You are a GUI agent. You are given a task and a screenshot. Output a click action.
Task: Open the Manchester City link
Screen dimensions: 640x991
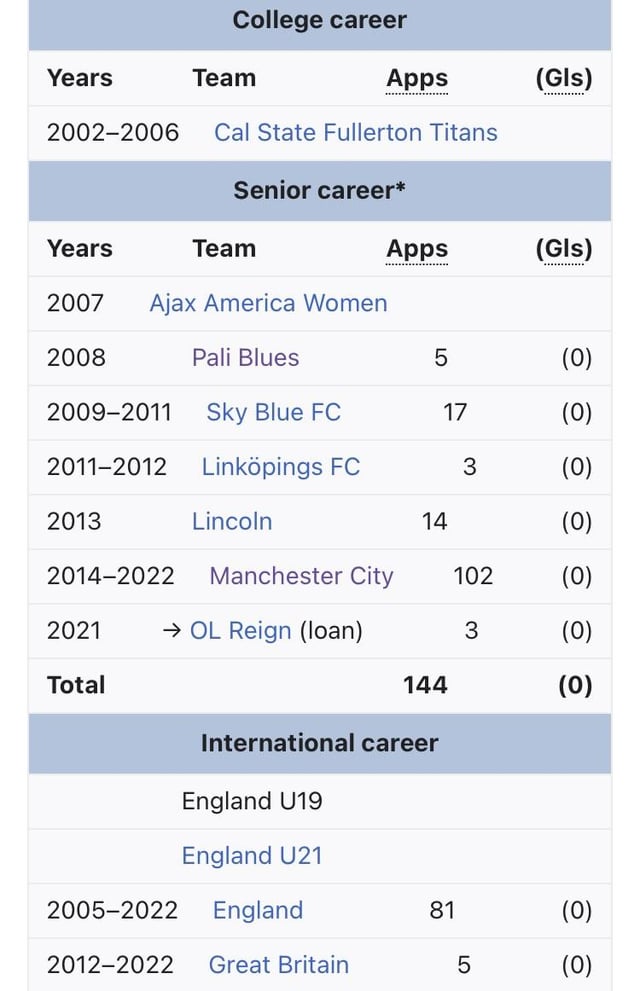(301, 576)
